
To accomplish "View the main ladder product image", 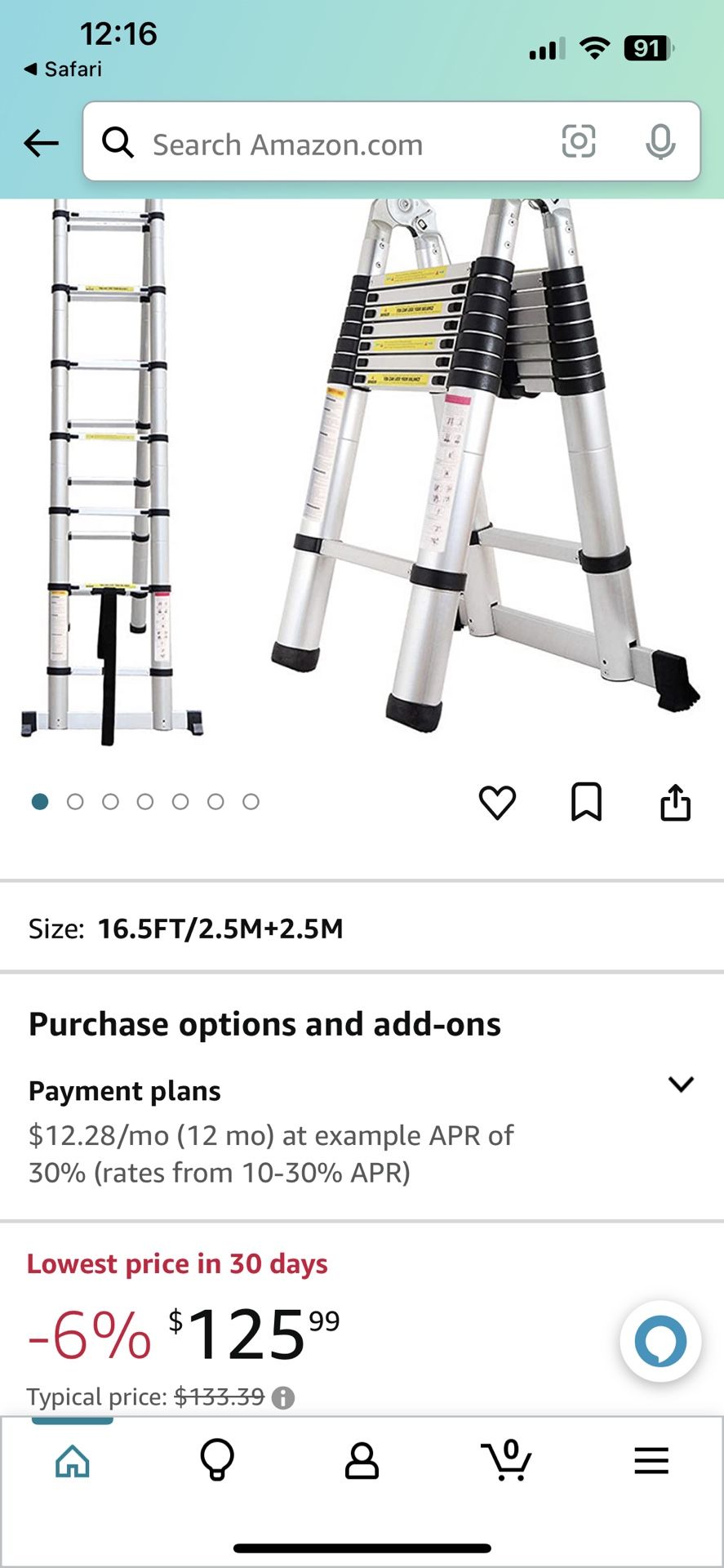I will pyautogui.click(x=362, y=474).
